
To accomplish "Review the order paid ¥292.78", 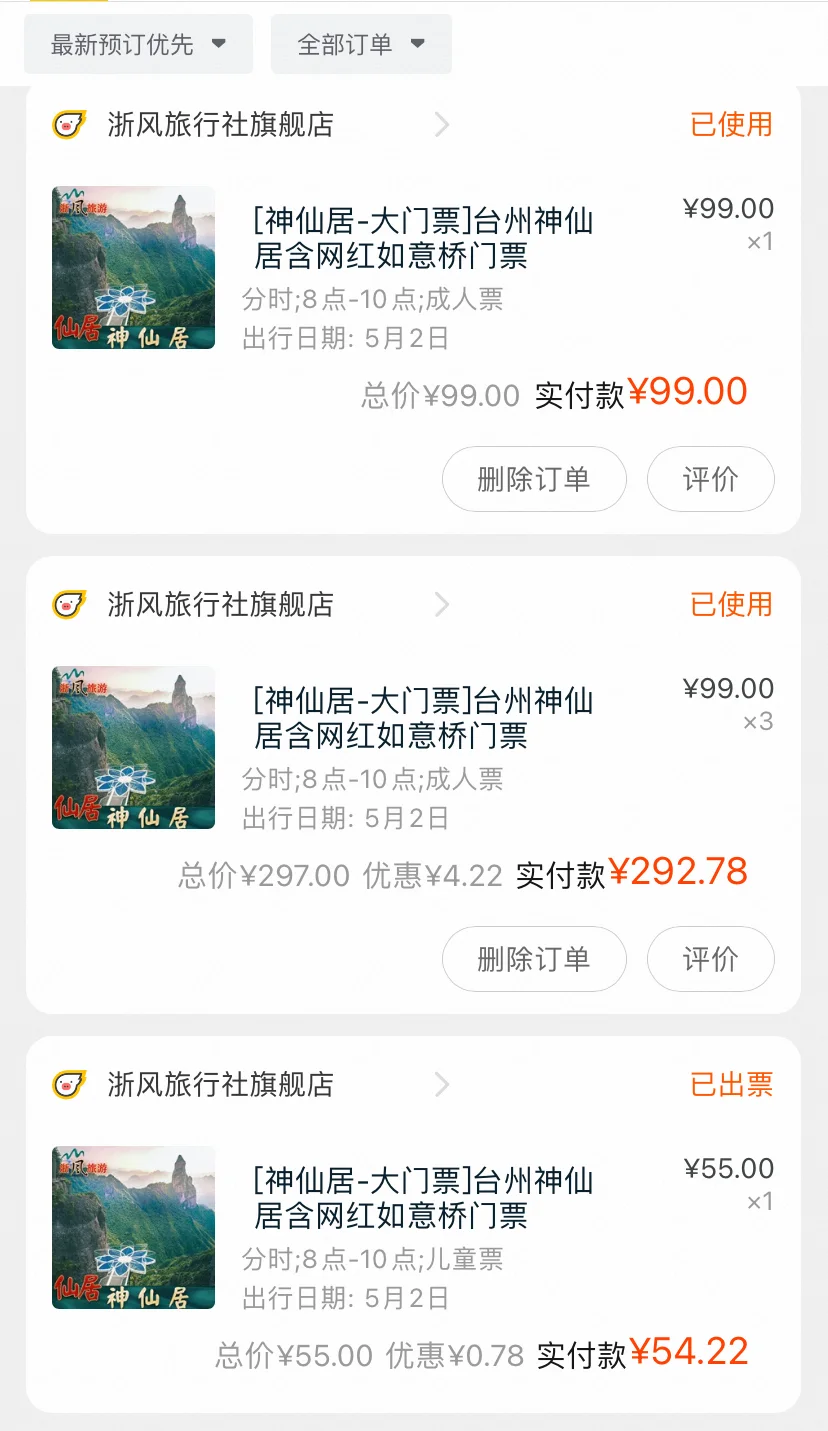I will 710,959.
